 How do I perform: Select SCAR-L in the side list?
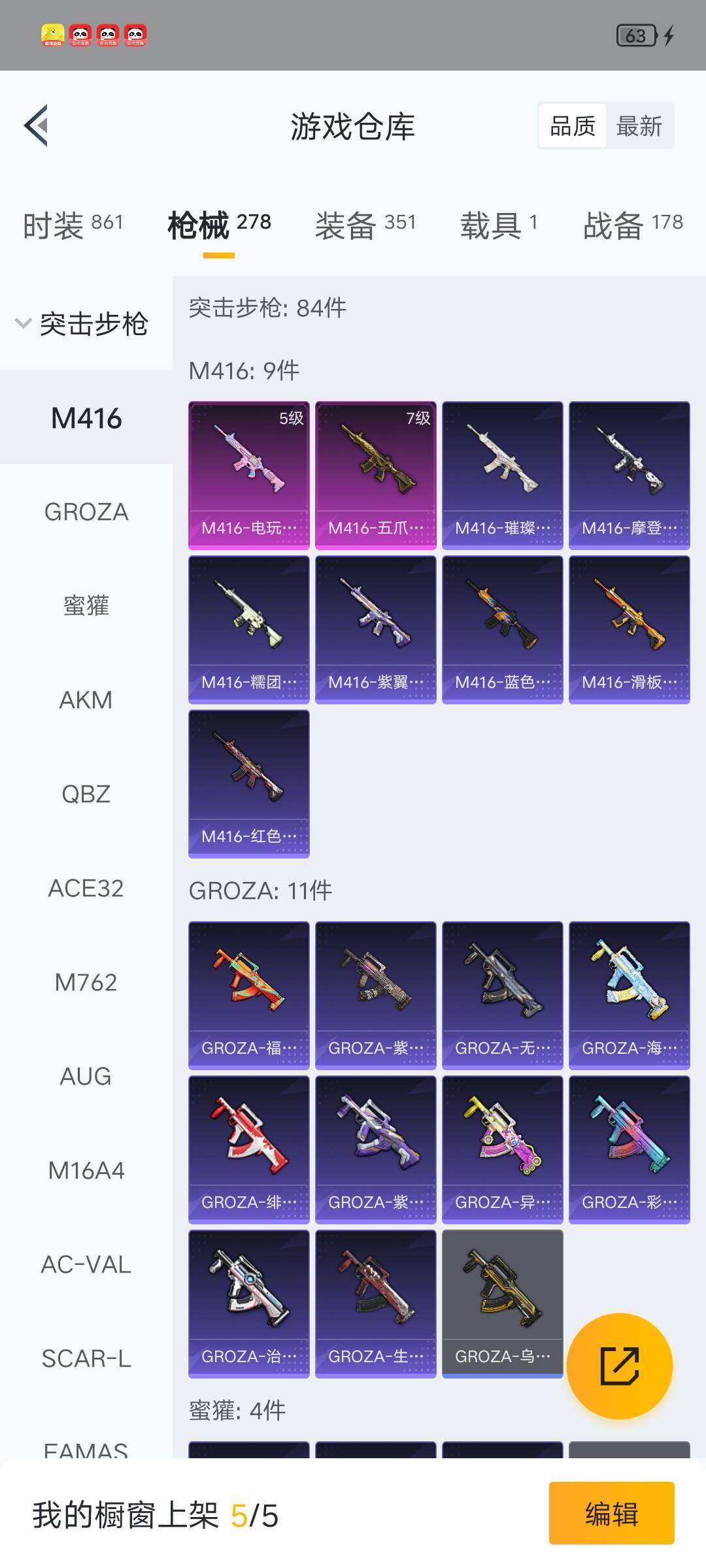coord(86,1358)
